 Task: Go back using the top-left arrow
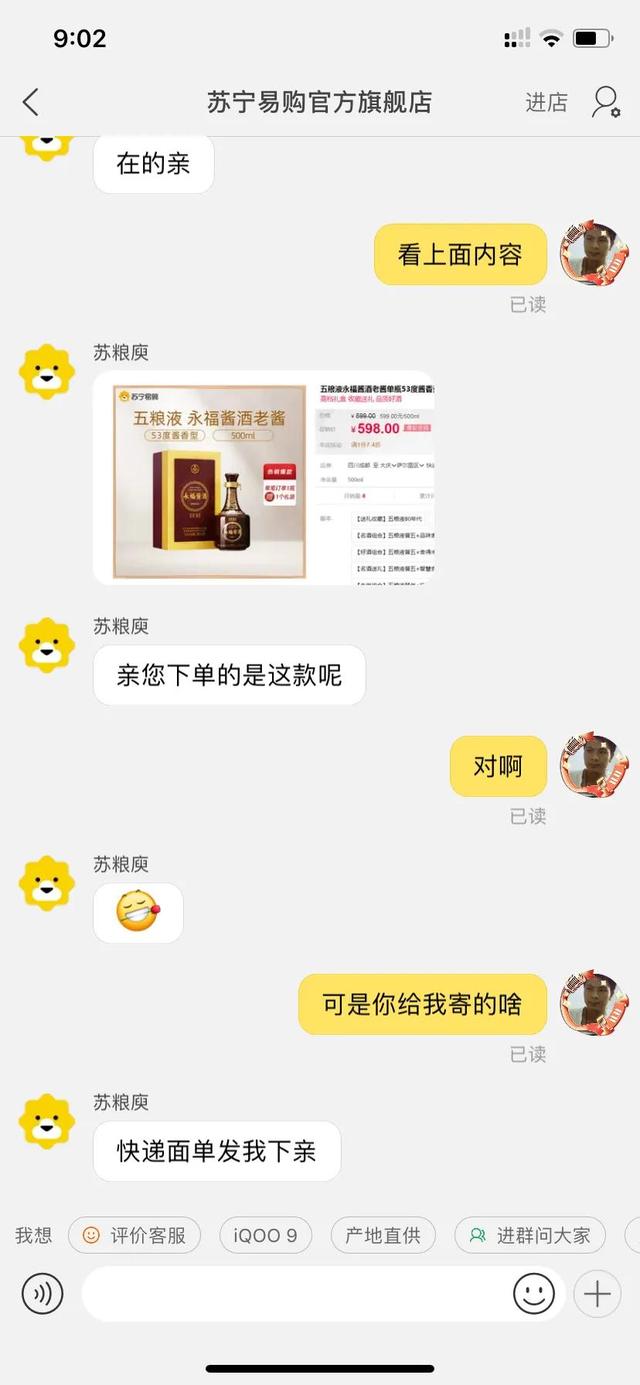[x=31, y=102]
